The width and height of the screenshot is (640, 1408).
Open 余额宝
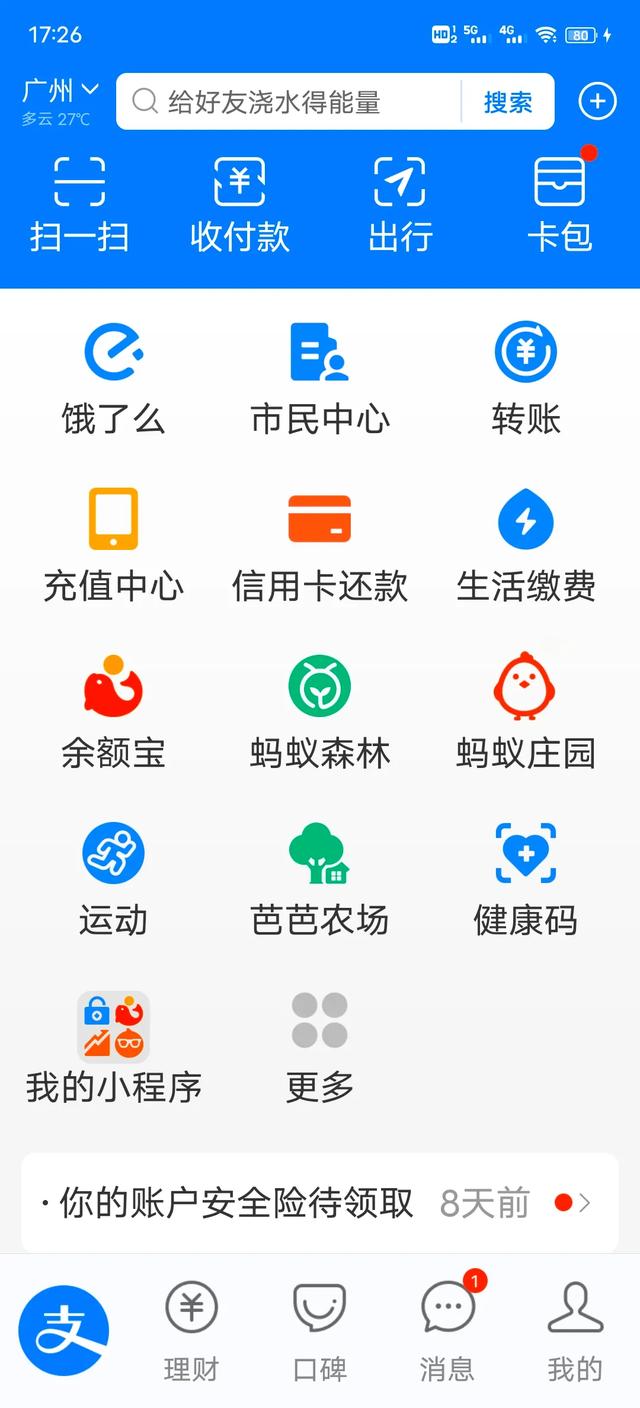point(113,713)
